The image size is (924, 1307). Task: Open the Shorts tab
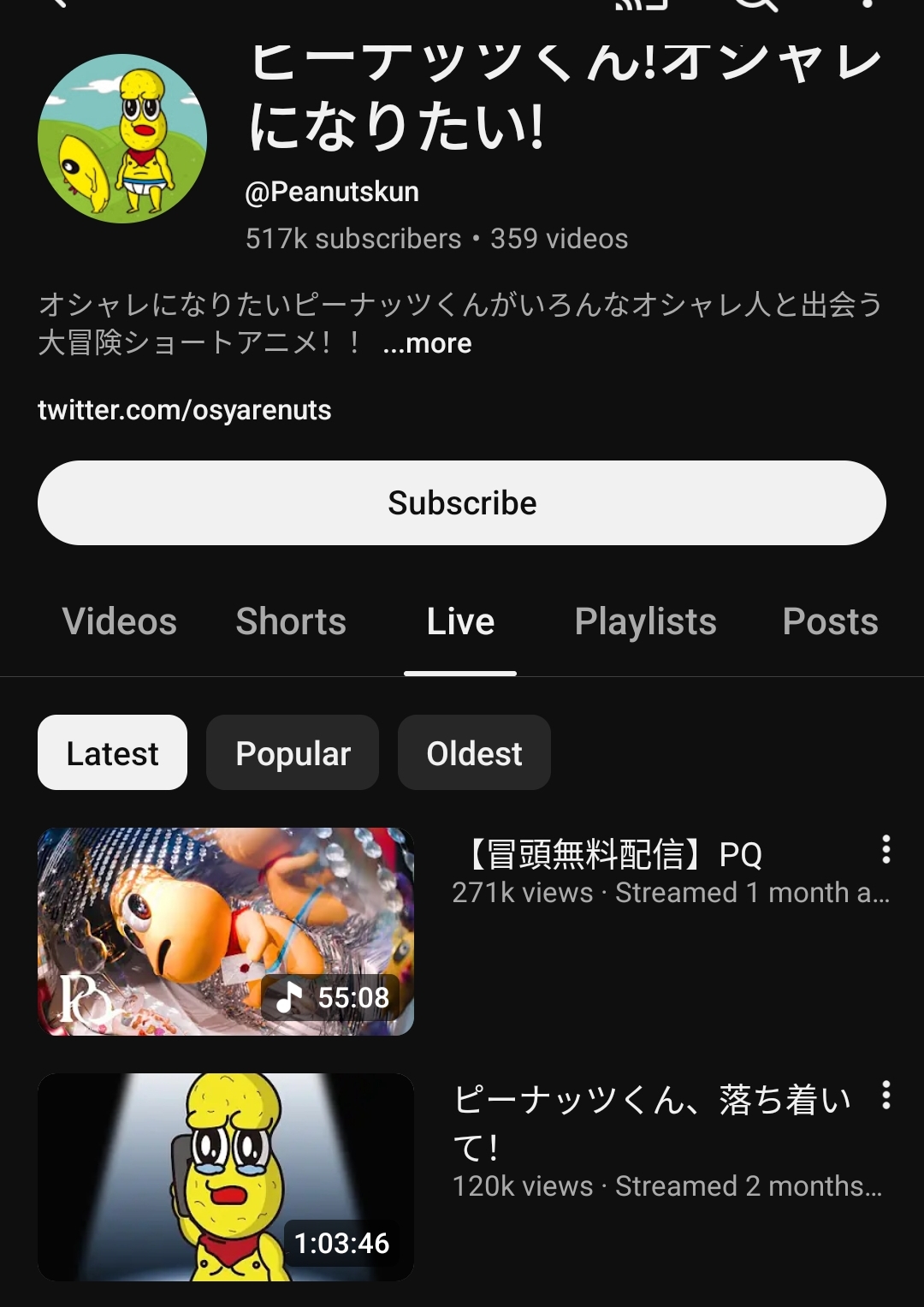click(x=291, y=621)
